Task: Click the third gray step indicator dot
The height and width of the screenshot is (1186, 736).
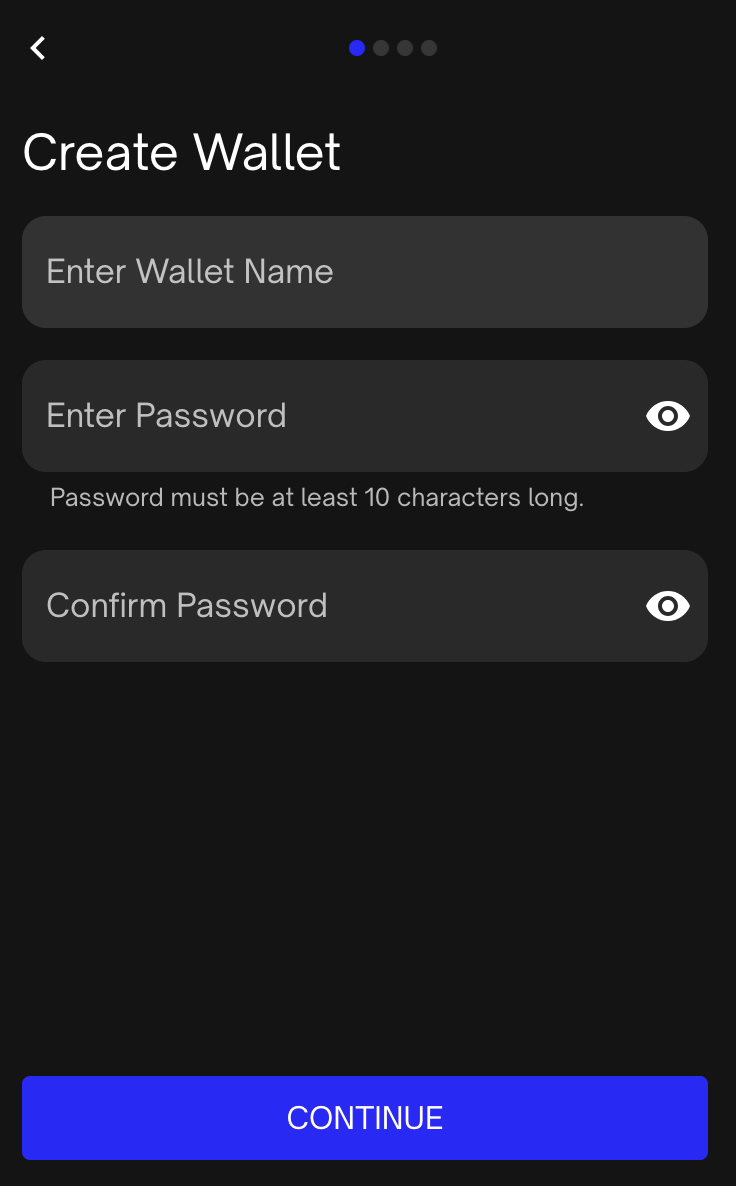Action: pos(405,47)
